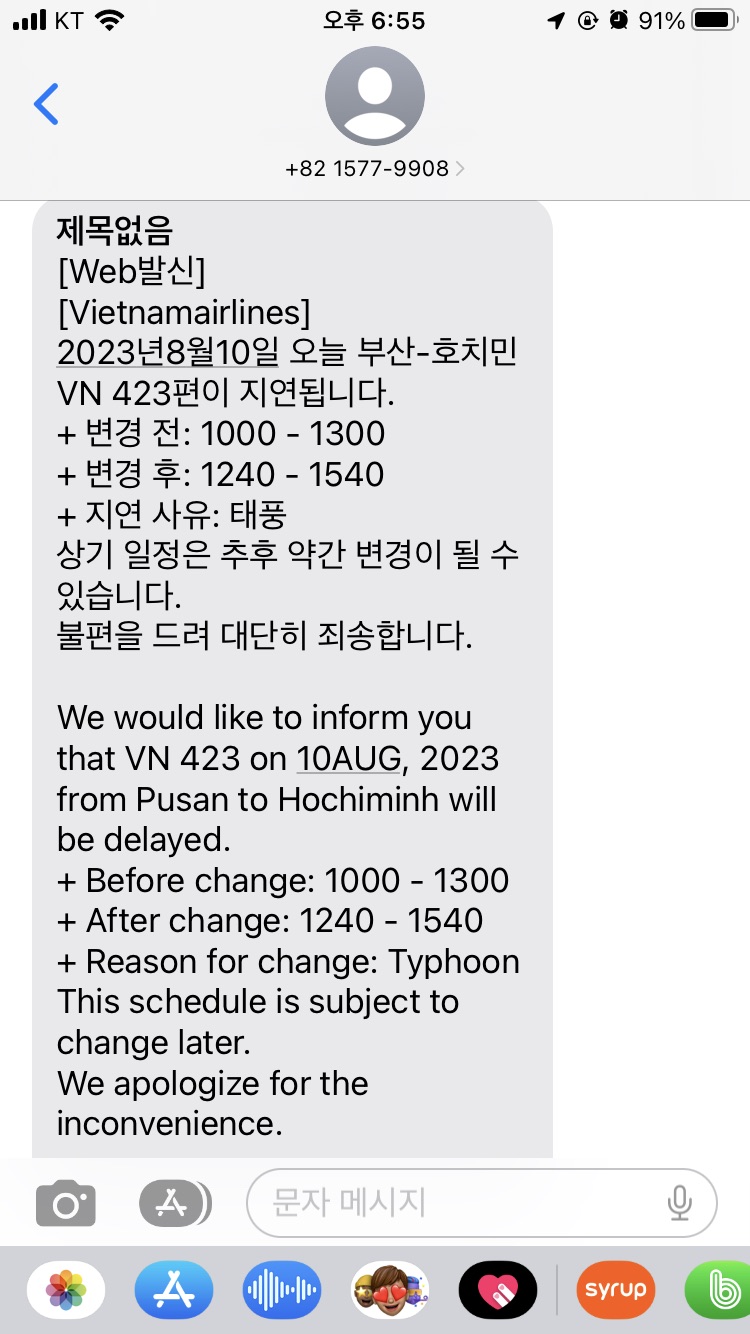Open the Syrup app in the drawer
Viewport: 750px width, 1334px height.
tap(616, 1290)
